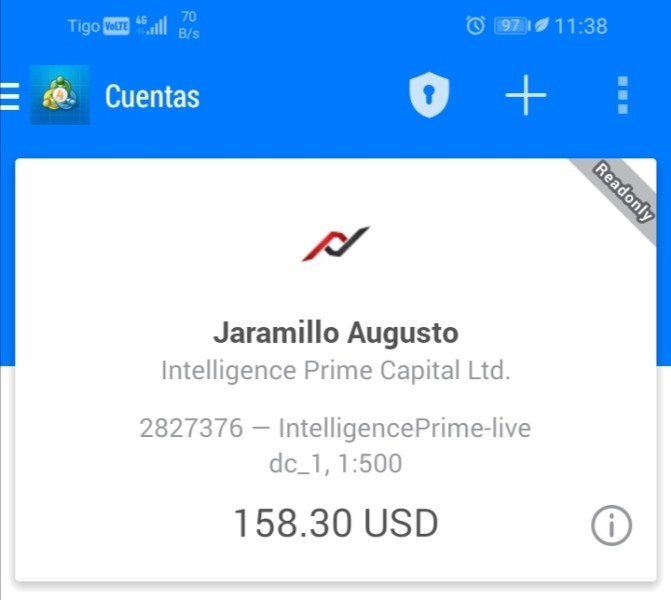Screen dimensions: 671x600
Task: Show account info for Jaramillo Augusto
Action: 611,525
